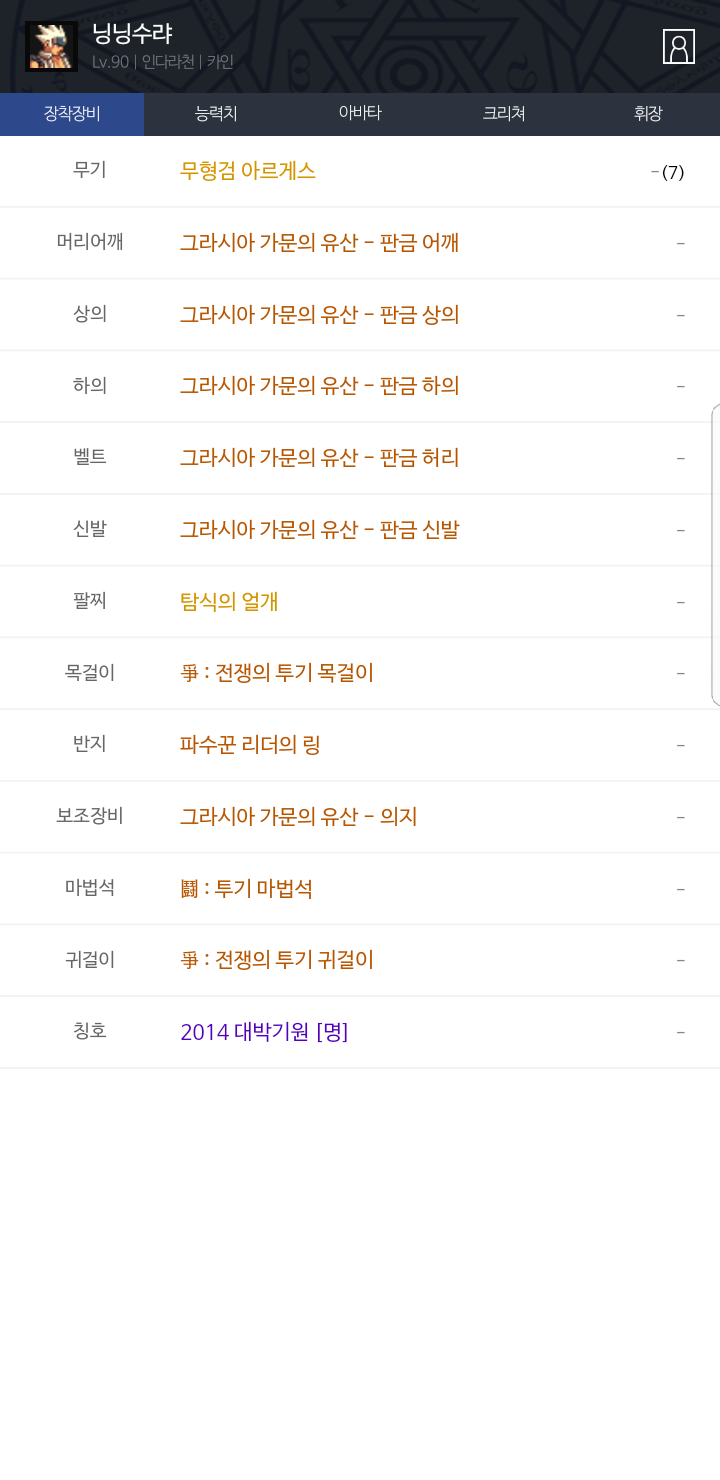View the title 2014 대박기원 [명]
Viewport: 720px width, 1480px height.
pyautogui.click(x=264, y=1032)
